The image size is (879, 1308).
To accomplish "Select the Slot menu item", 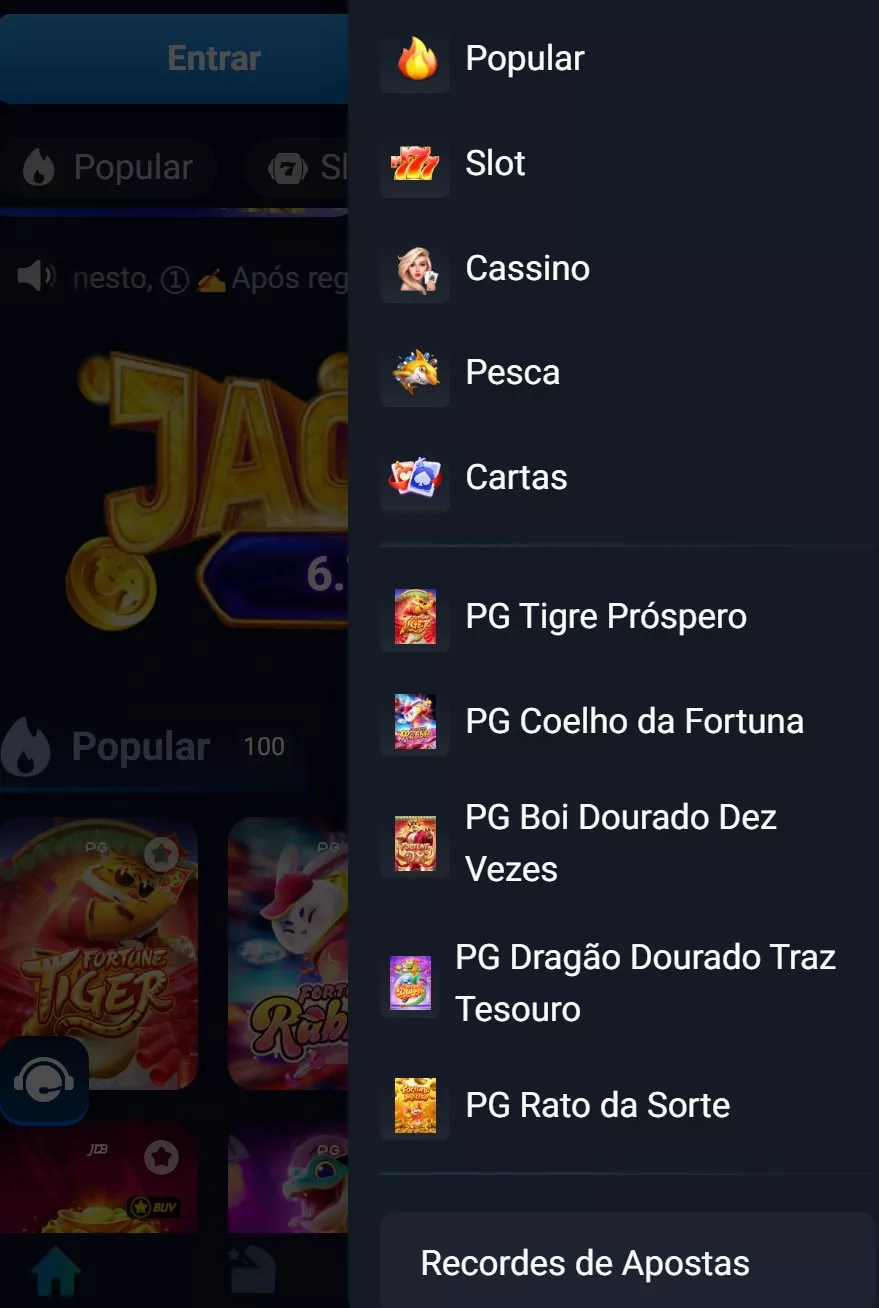I will click(x=495, y=164).
